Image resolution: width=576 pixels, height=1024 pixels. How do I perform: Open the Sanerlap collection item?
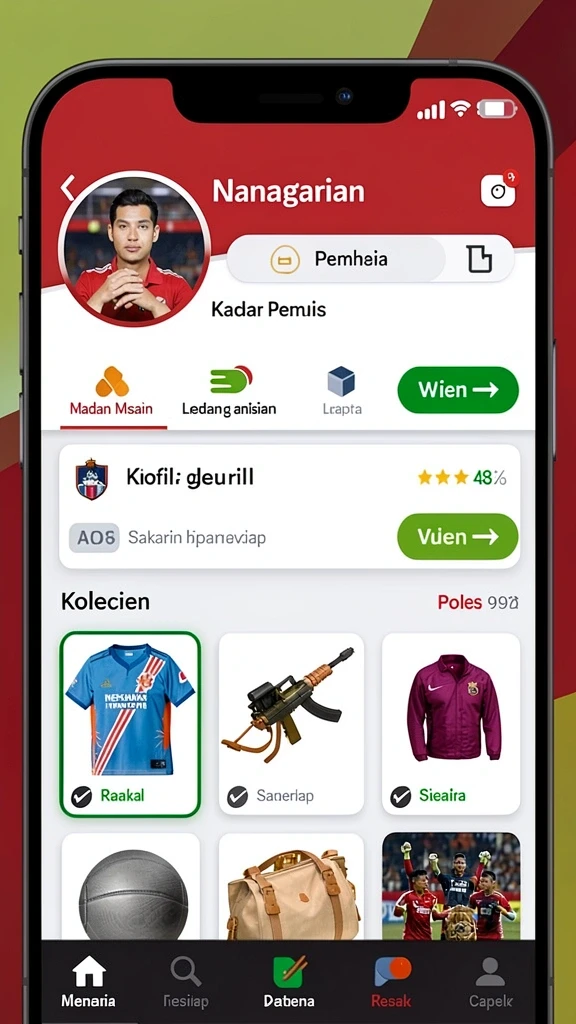291,724
